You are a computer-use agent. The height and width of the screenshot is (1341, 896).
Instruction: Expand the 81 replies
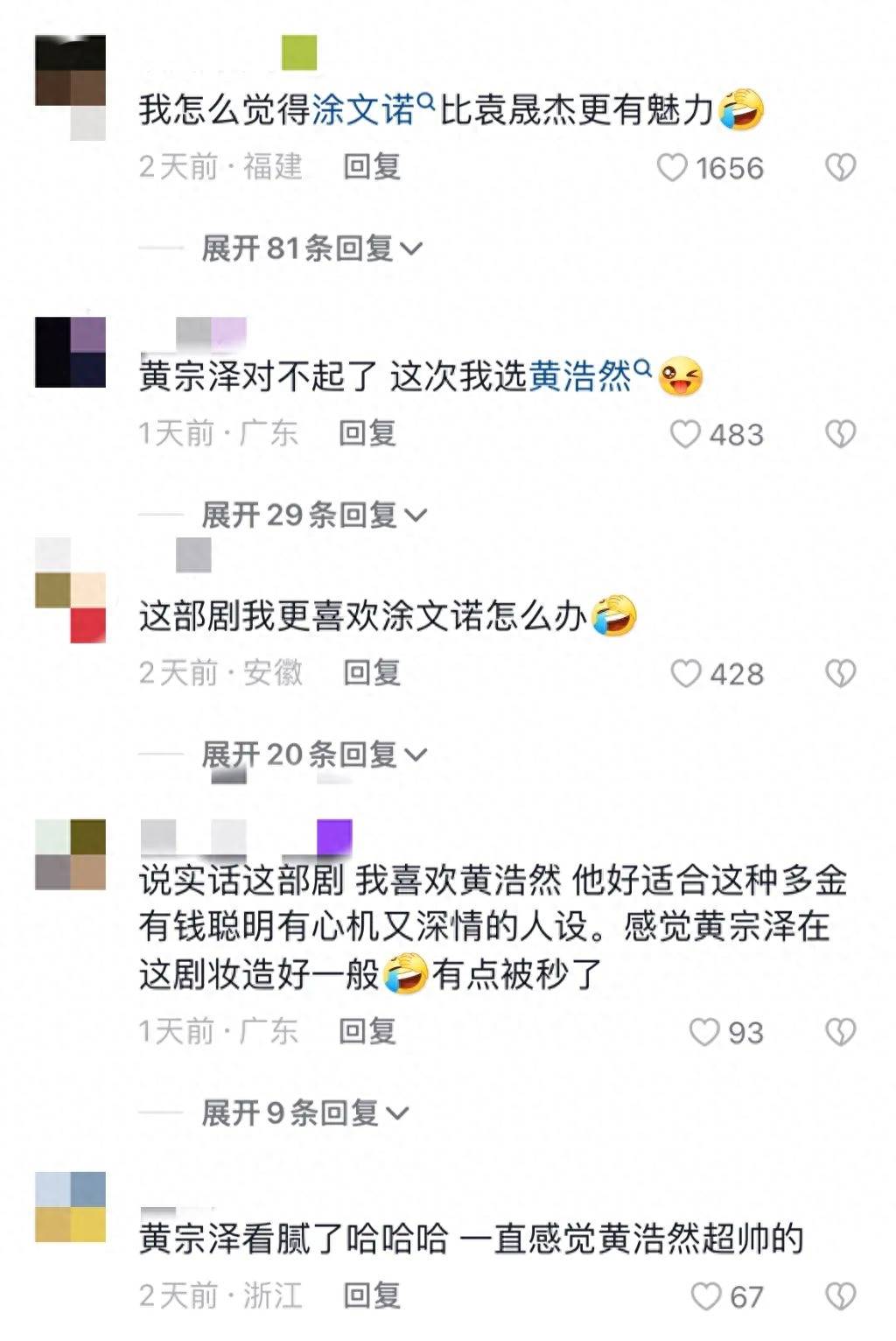[311, 249]
